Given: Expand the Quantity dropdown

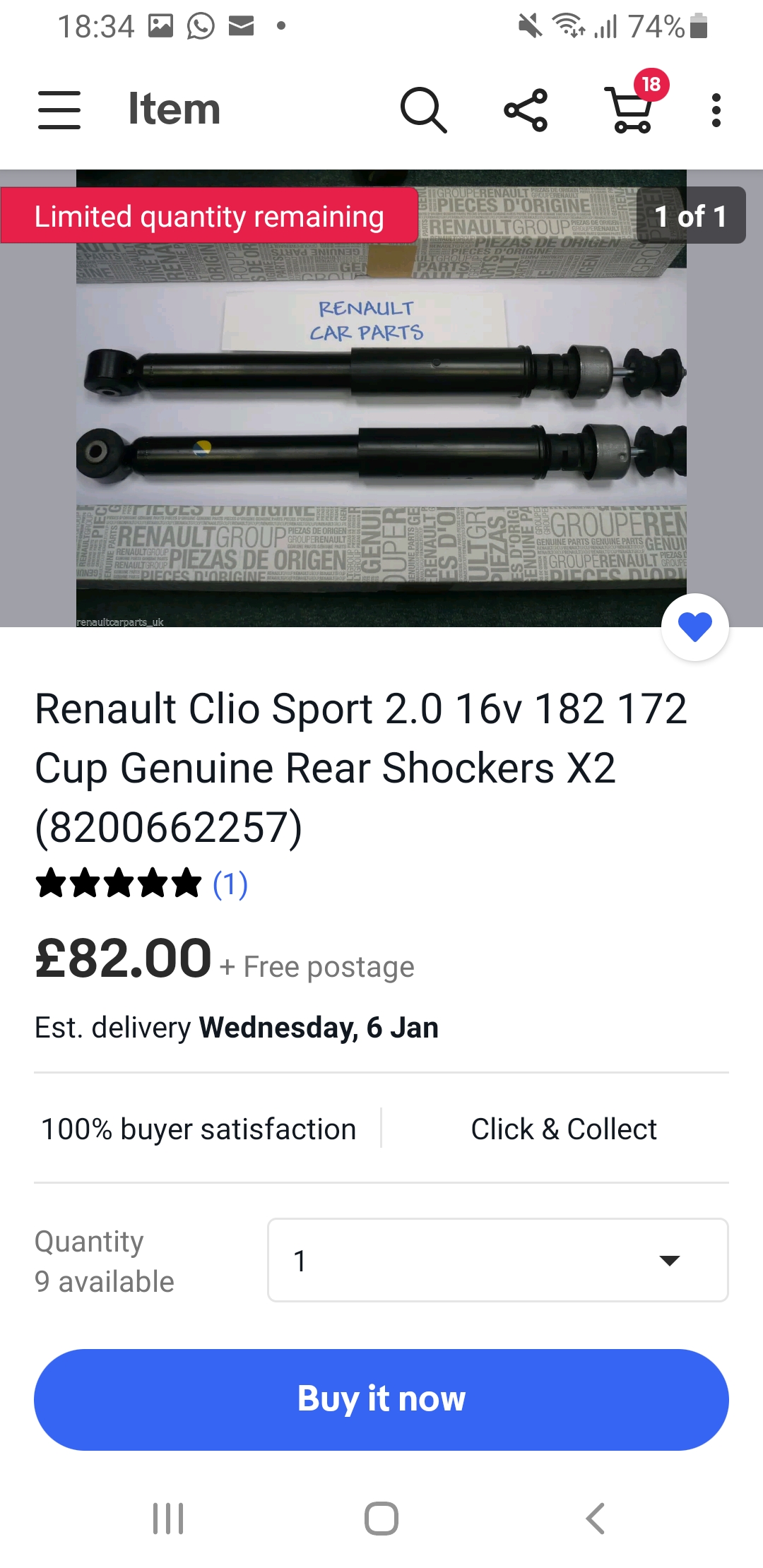Looking at the screenshot, I should point(497,1260).
